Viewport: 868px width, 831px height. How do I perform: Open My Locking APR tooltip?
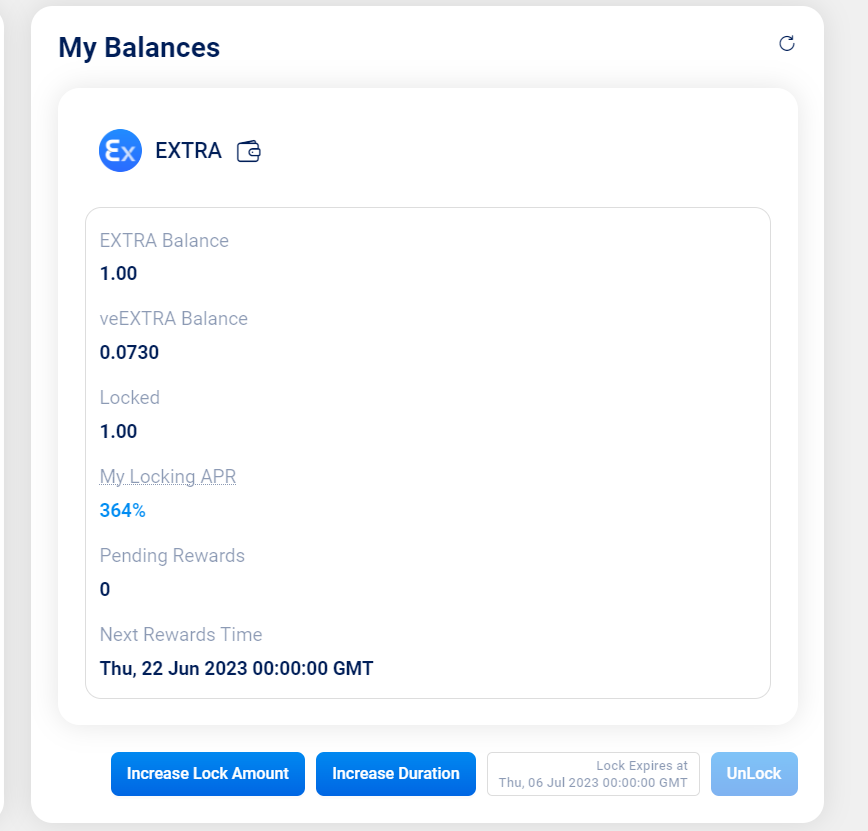[168, 476]
